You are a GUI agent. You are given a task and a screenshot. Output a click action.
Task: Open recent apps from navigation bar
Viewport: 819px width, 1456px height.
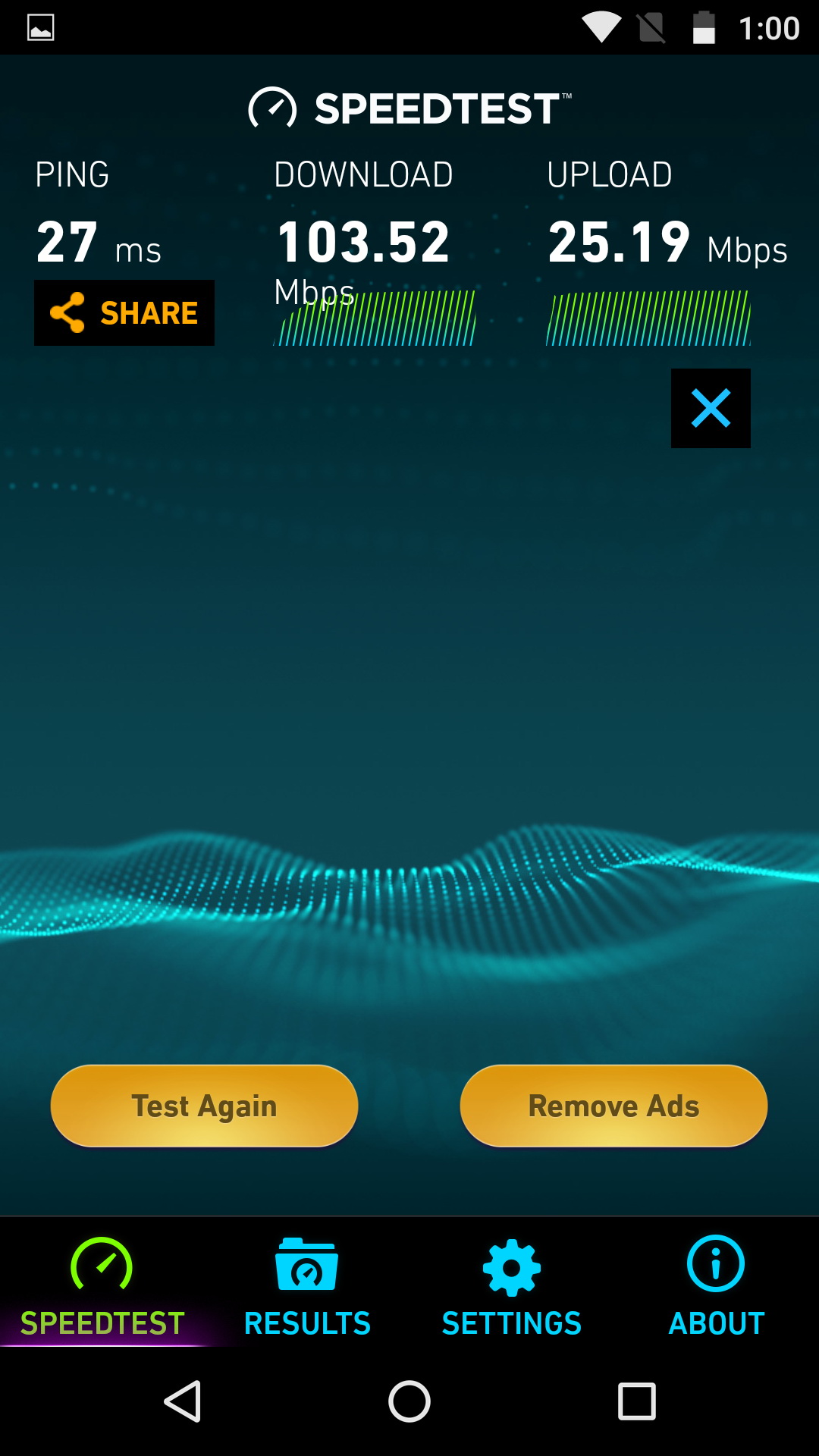click(636, 1401)
